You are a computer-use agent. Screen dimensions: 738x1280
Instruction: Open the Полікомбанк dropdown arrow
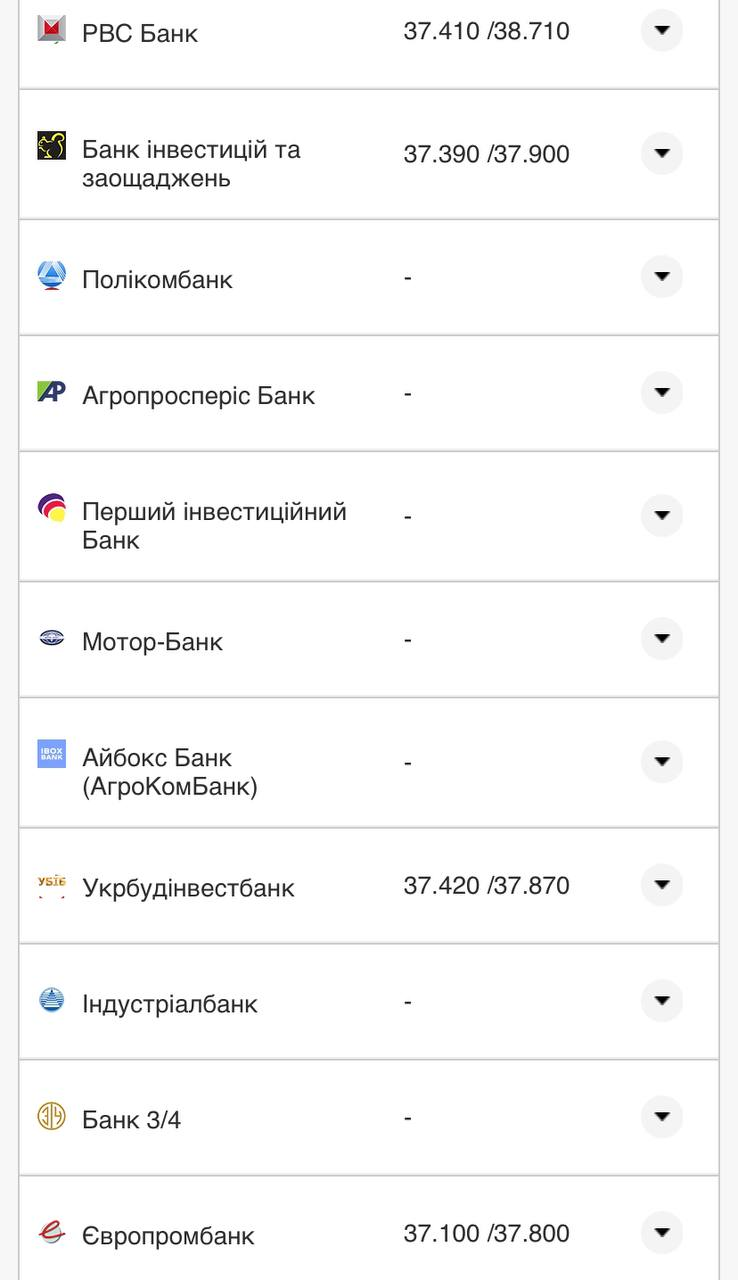click(x=661, y=277)
